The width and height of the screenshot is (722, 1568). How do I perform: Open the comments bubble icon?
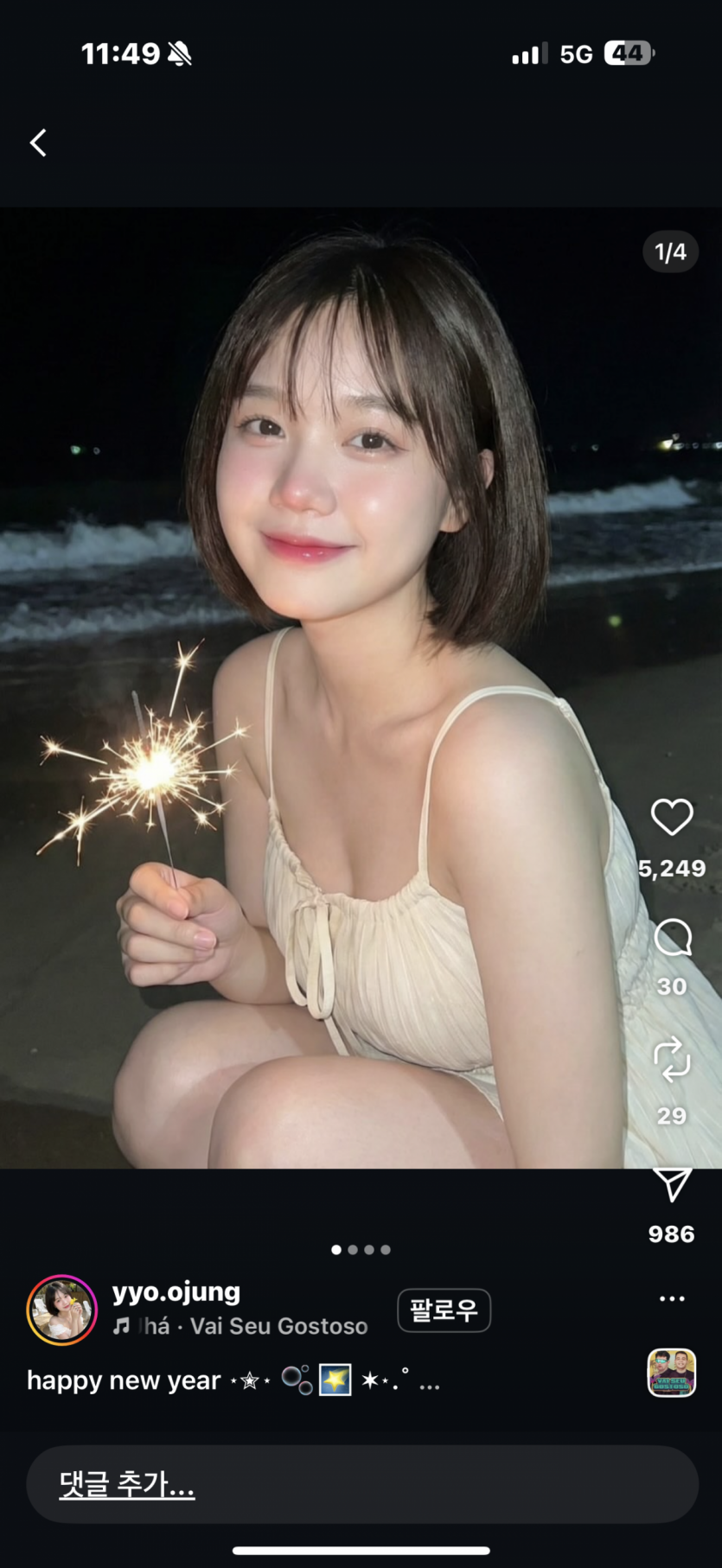click(x=672, y=938)
